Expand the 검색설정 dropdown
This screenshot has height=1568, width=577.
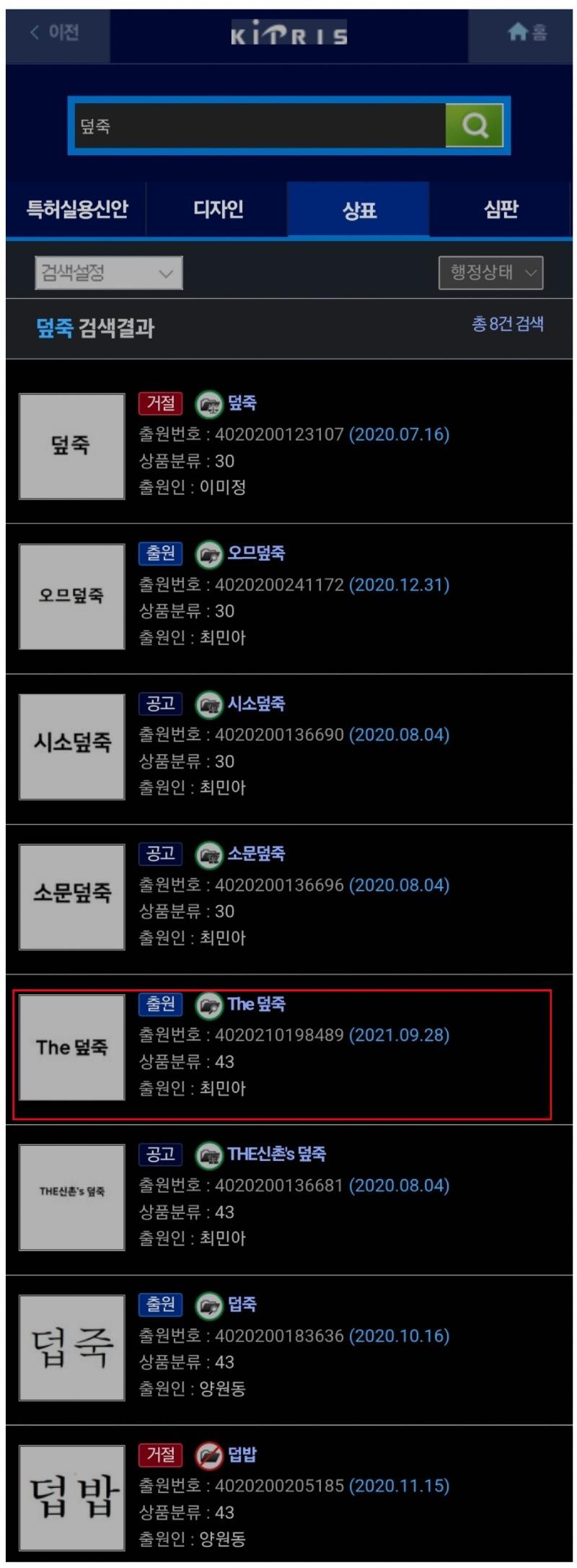click(x=108, y=273)
